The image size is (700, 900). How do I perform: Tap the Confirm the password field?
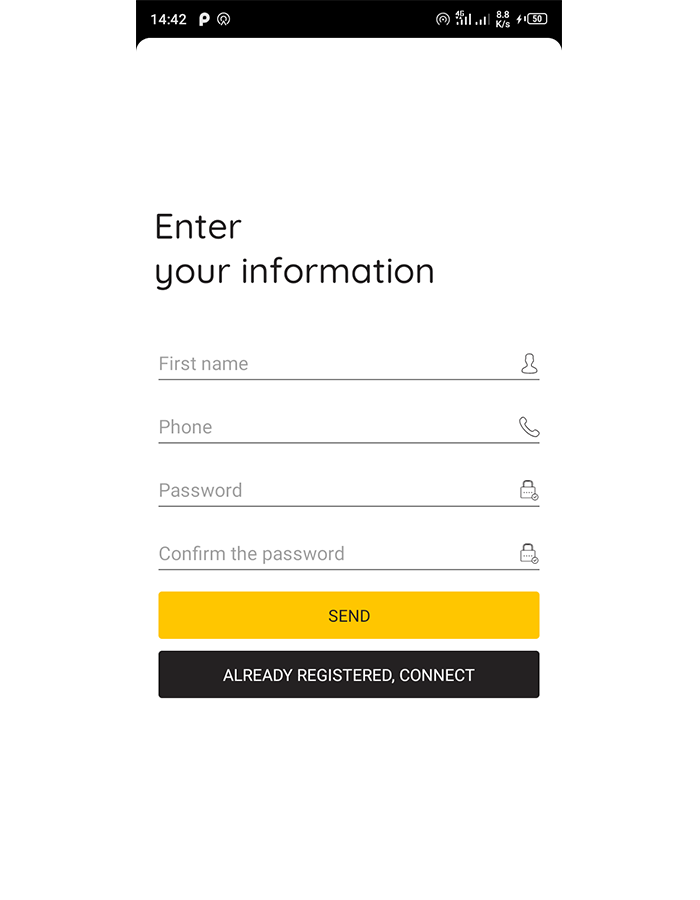[335, 553]
